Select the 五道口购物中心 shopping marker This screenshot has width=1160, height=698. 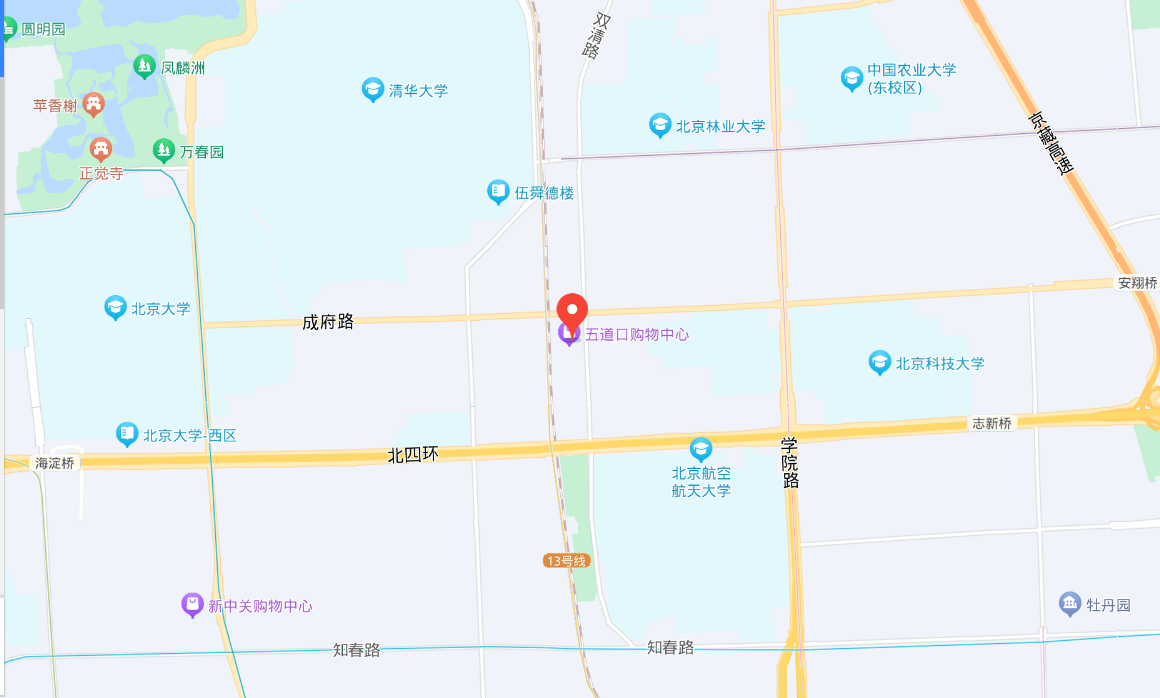point(569,335)
